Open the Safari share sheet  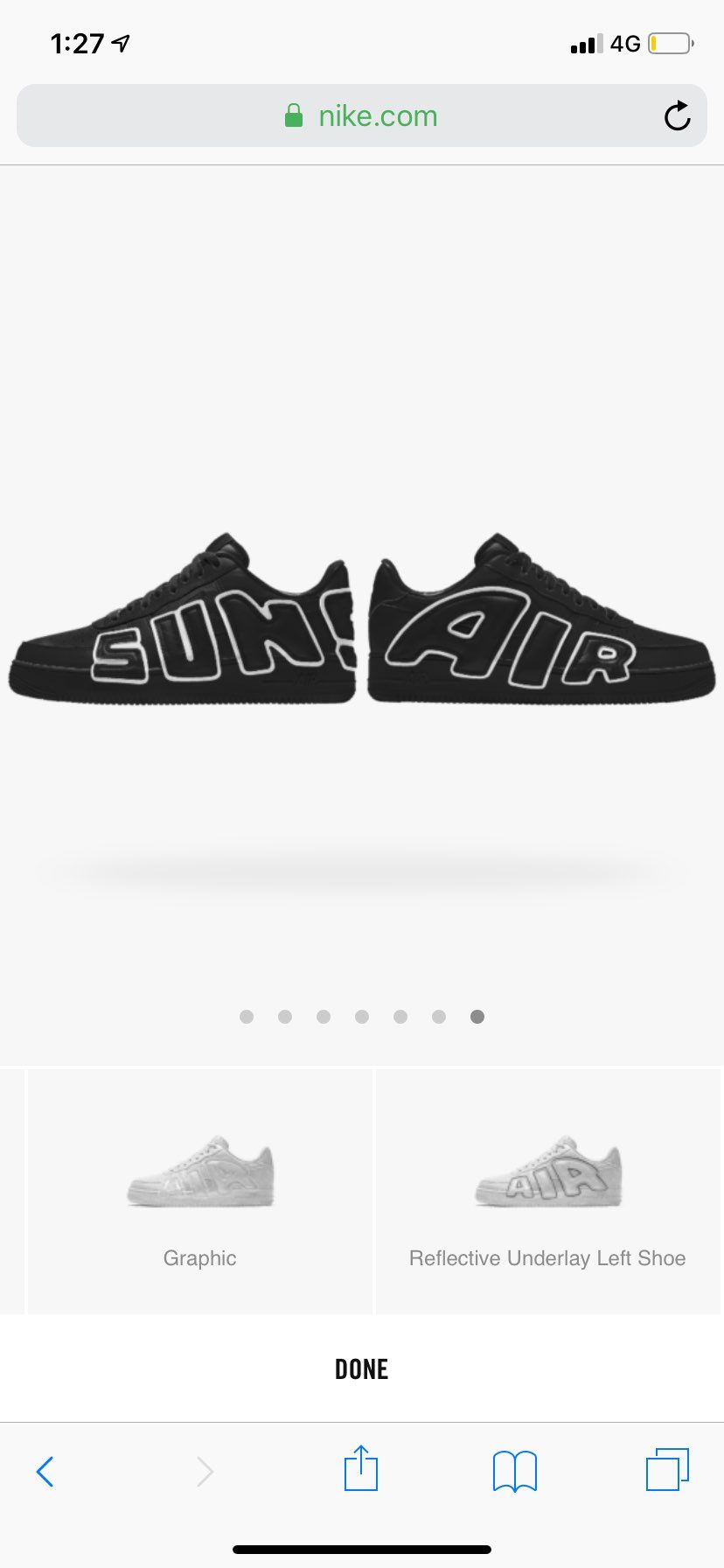click(x=361, y=1468)
